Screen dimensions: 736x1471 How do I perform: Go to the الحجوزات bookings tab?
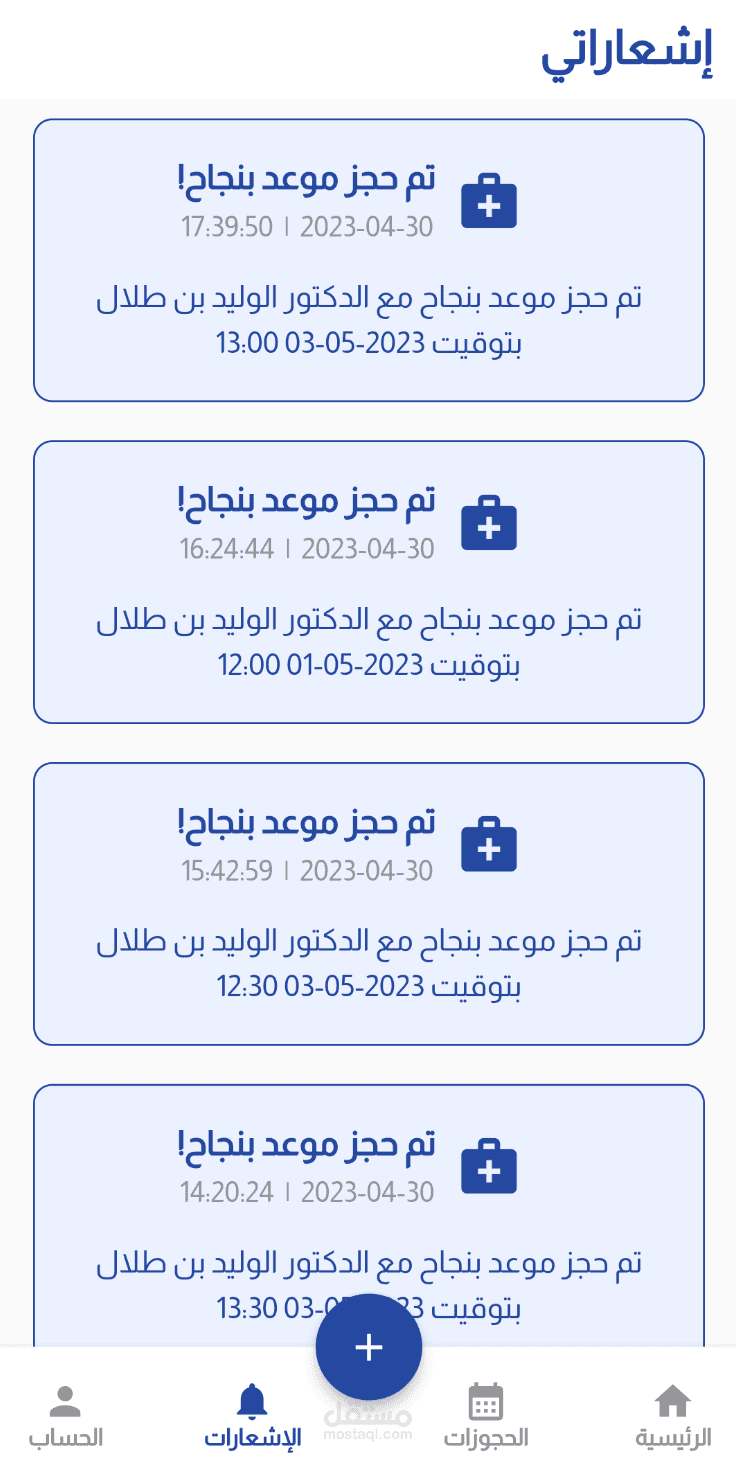tap(486, 1416)
